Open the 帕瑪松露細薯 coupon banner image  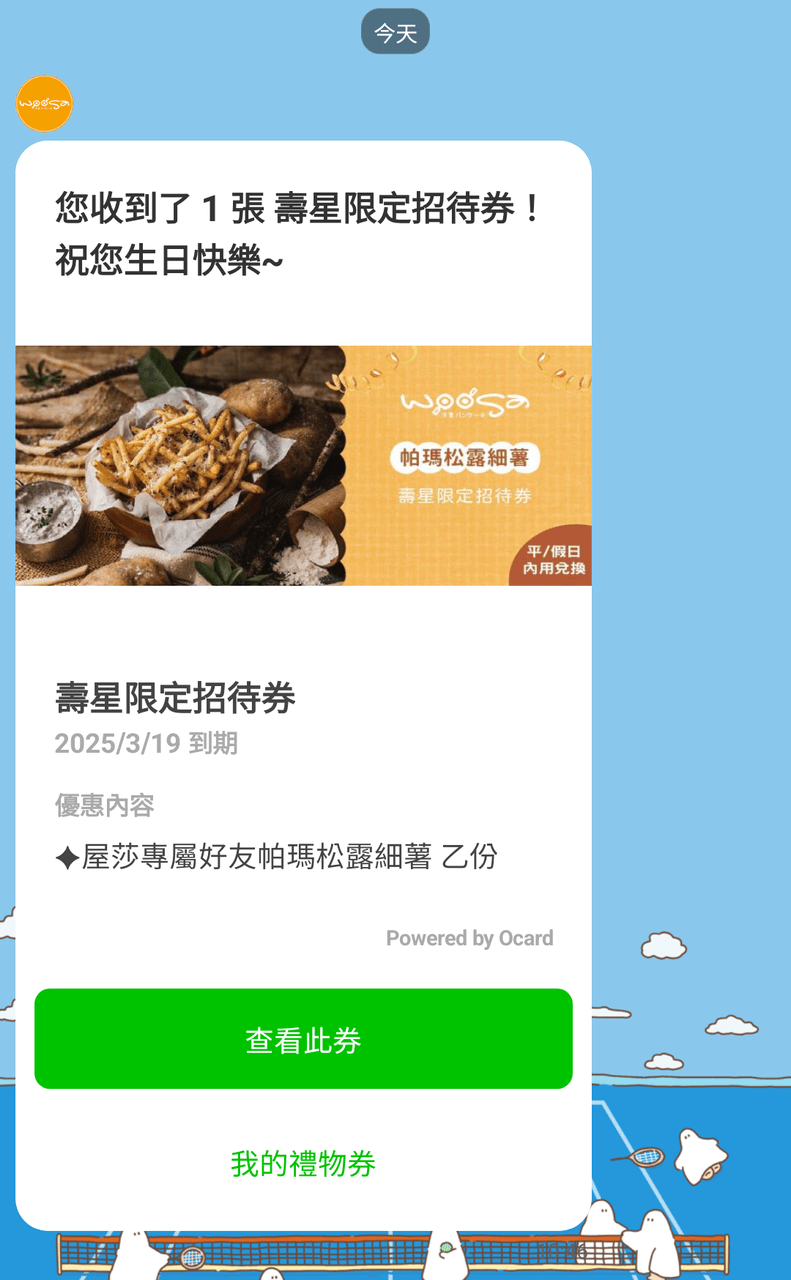point(303,465)
